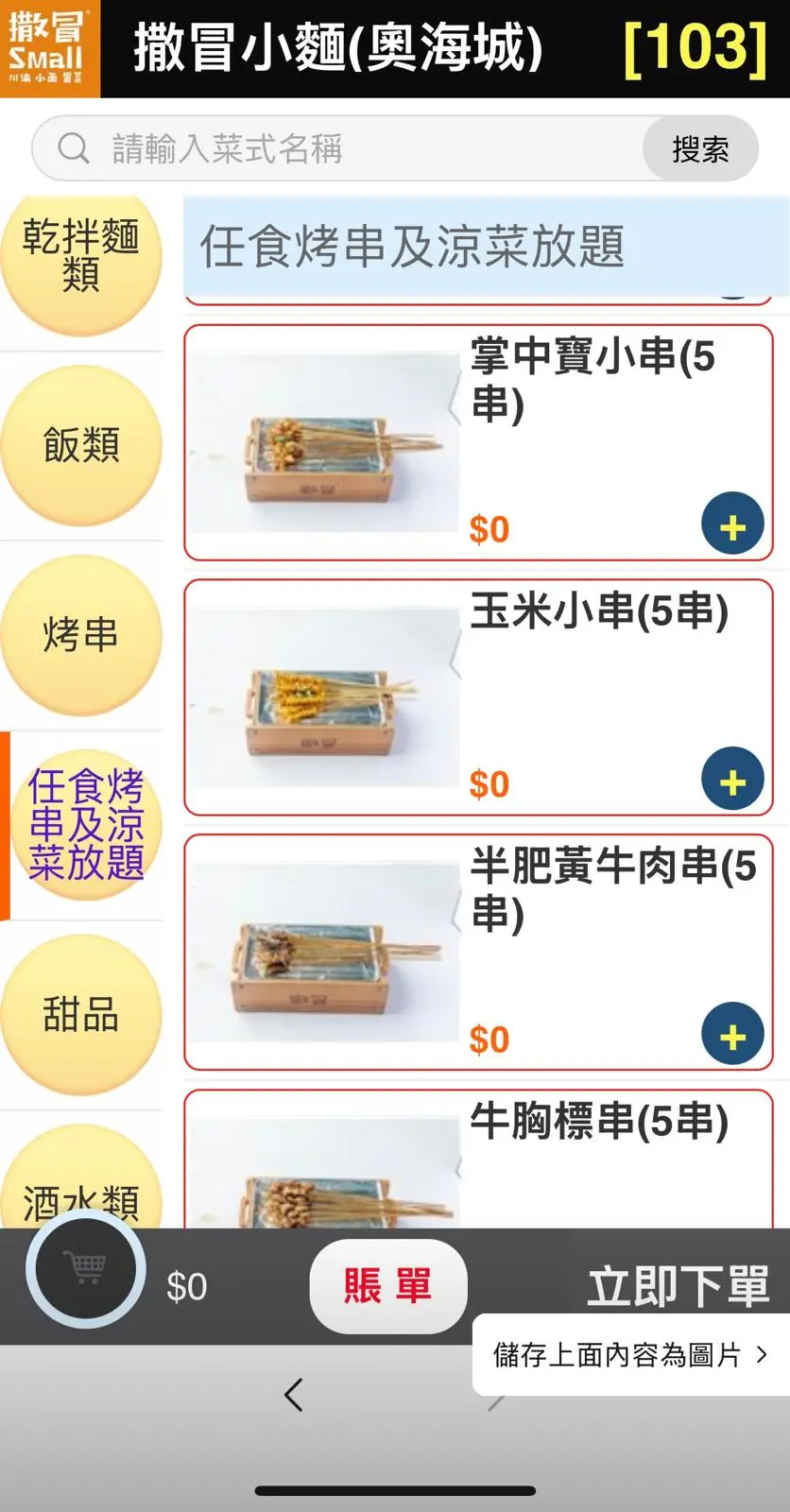View the bill with 賬單
The image size is (790, 1512).
[387, 1286]
